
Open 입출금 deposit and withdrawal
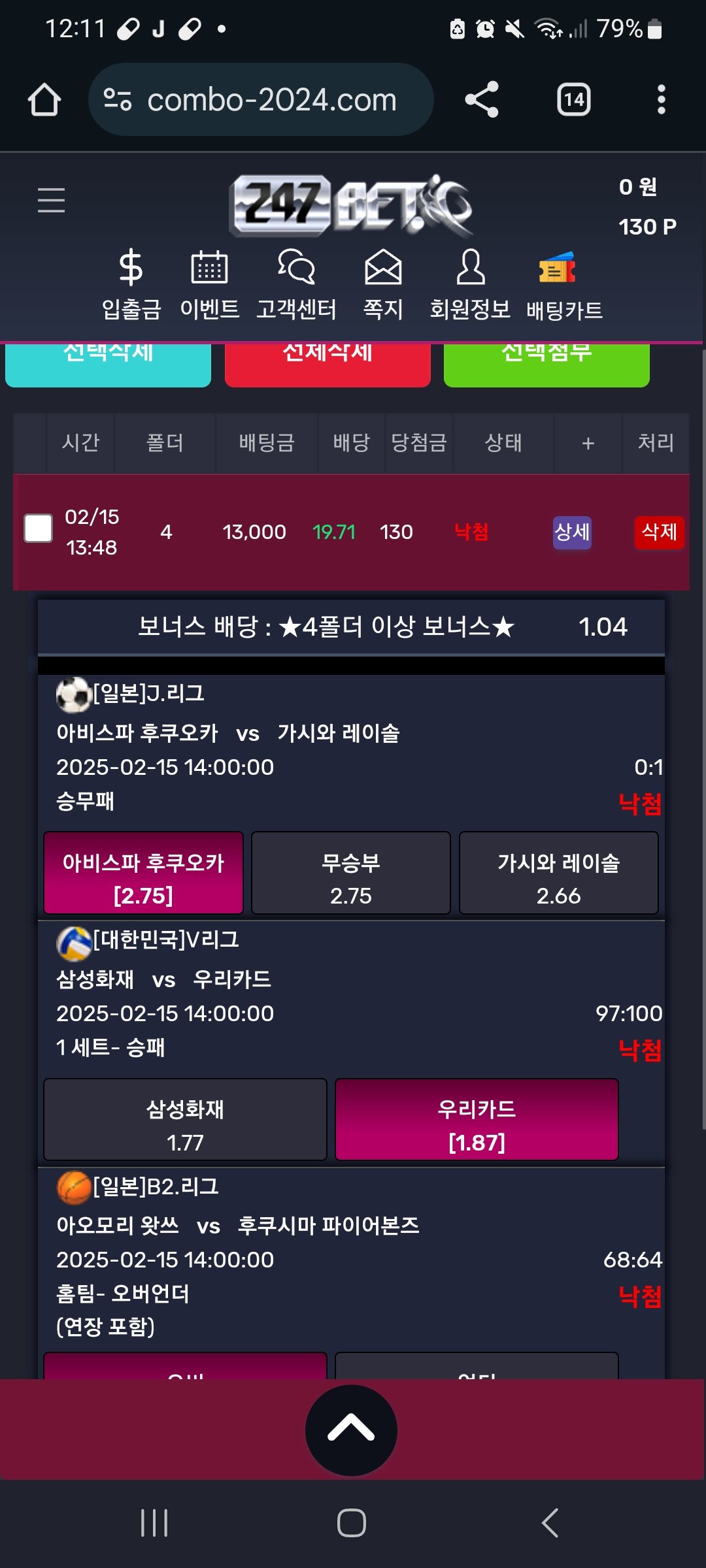coord(131,285)
